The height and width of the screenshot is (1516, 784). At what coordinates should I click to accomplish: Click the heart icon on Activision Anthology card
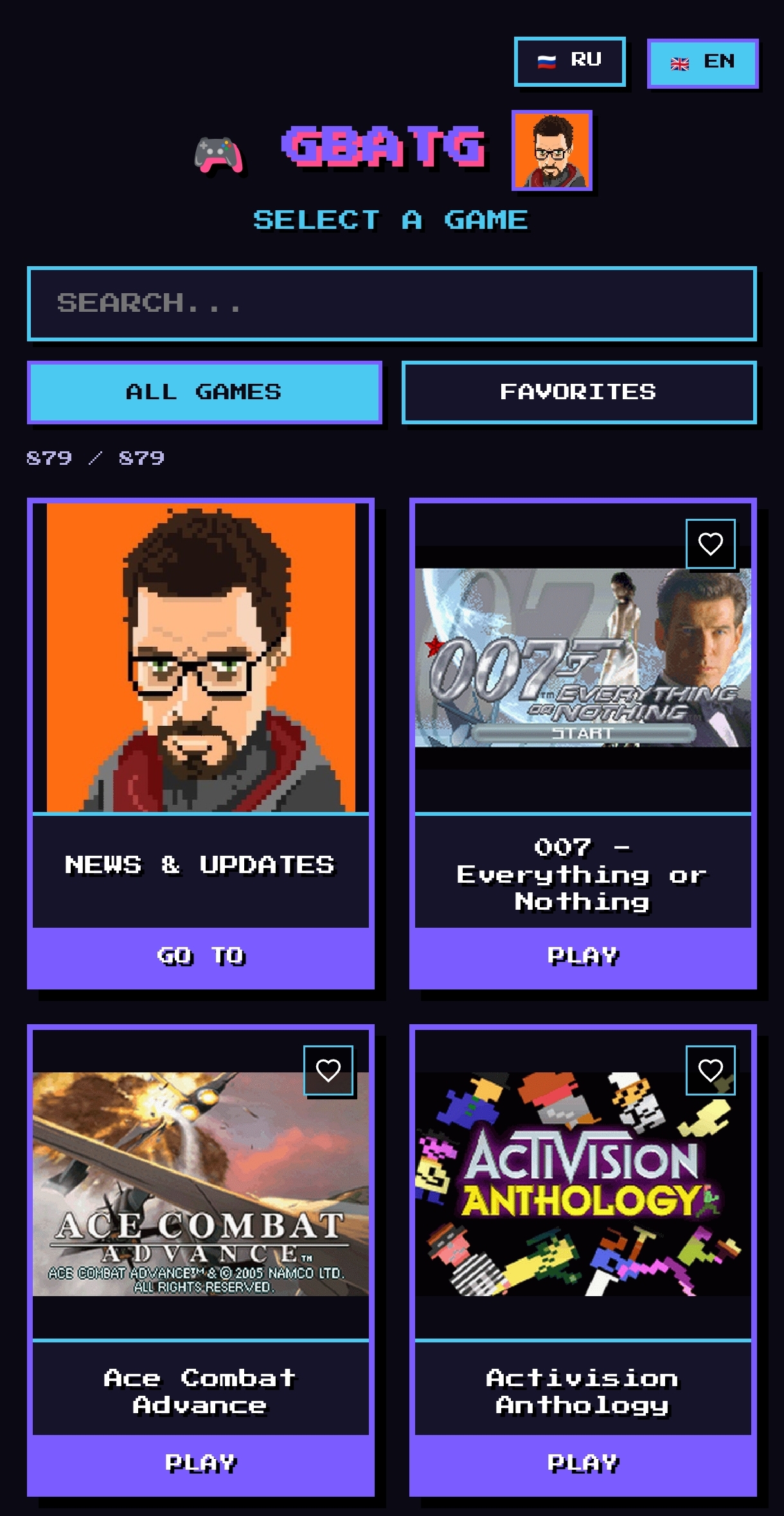(710, 1069)
